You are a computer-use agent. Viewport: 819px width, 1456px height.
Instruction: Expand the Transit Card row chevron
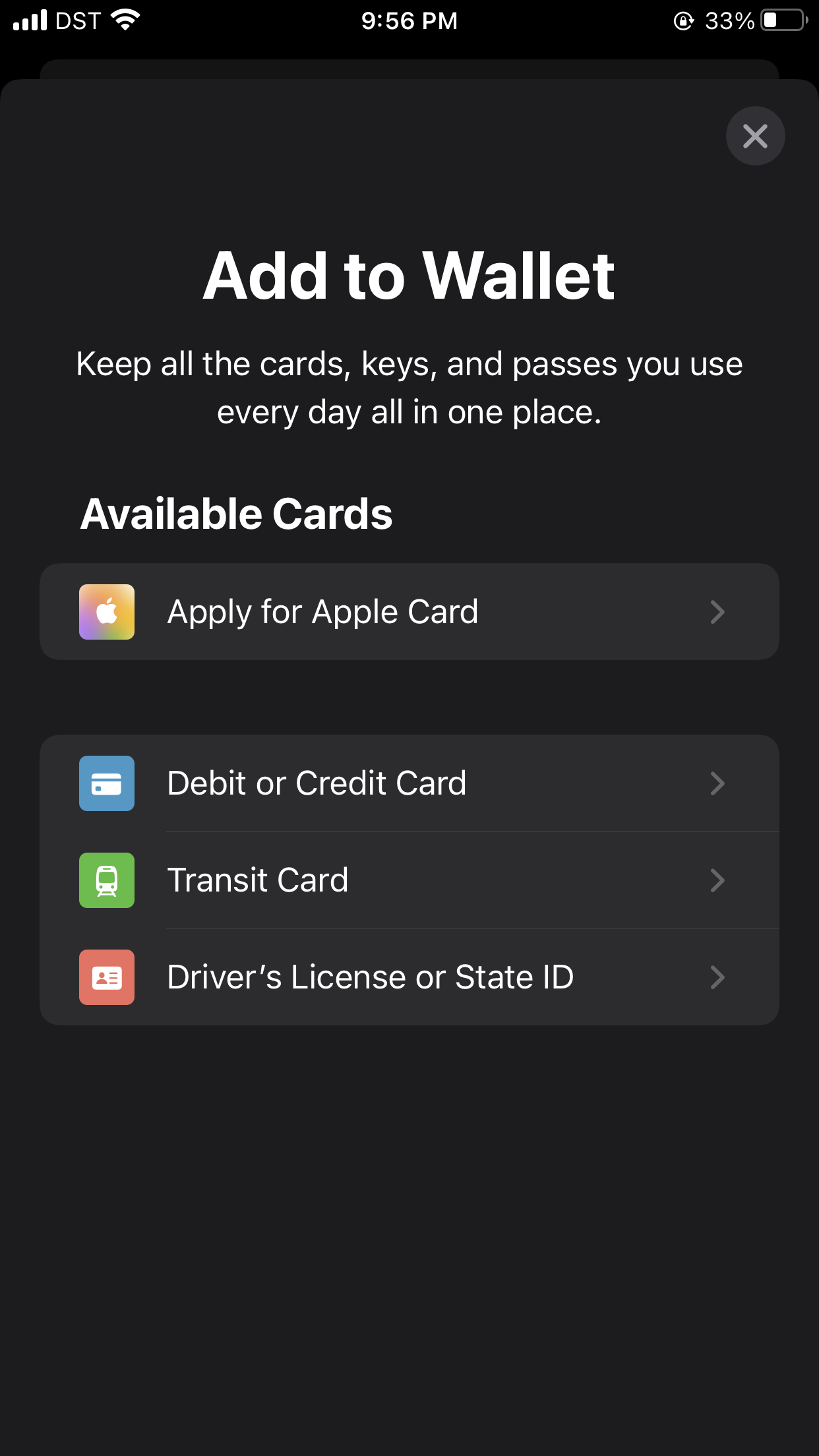point(718,880)
